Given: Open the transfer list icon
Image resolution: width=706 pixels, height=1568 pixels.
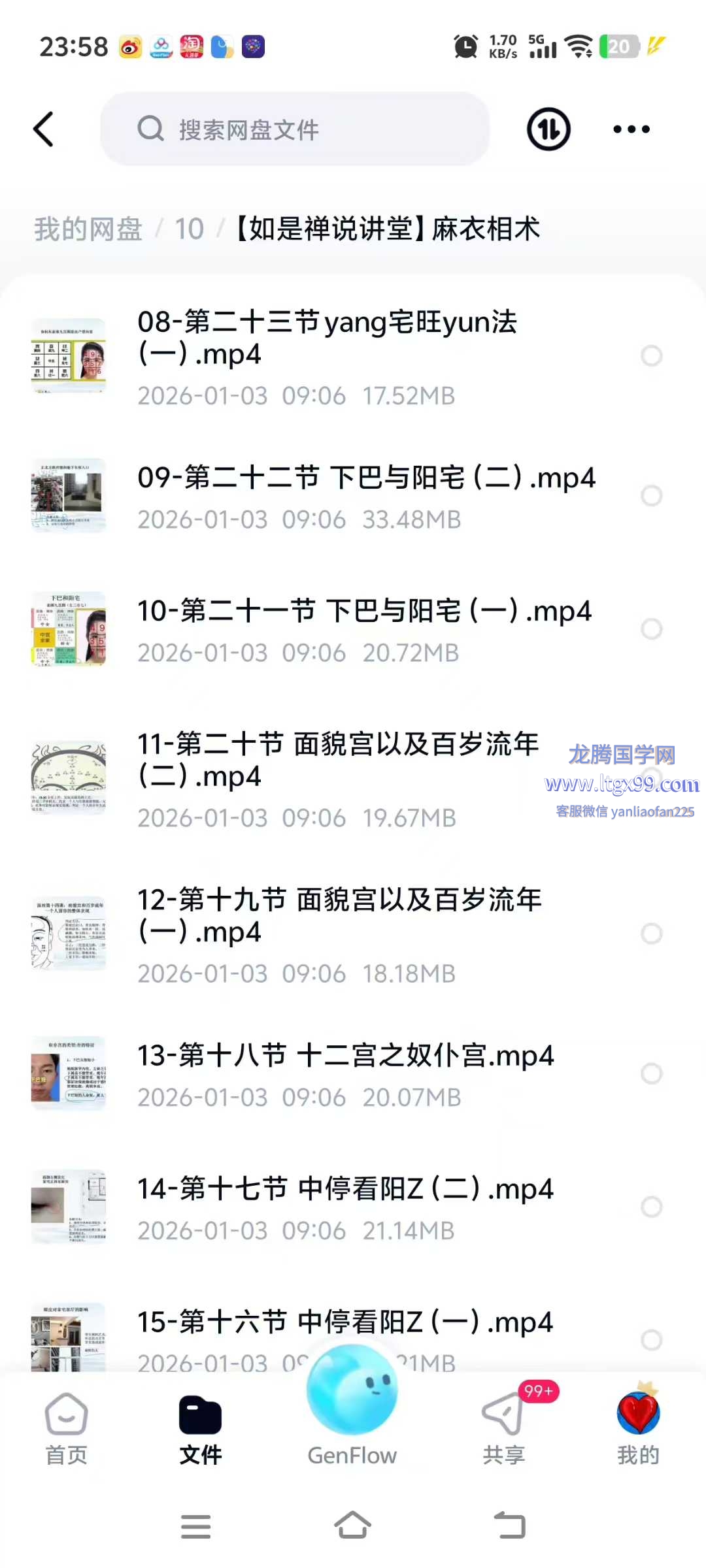Looking at the screenshot, I should [548, 129].
